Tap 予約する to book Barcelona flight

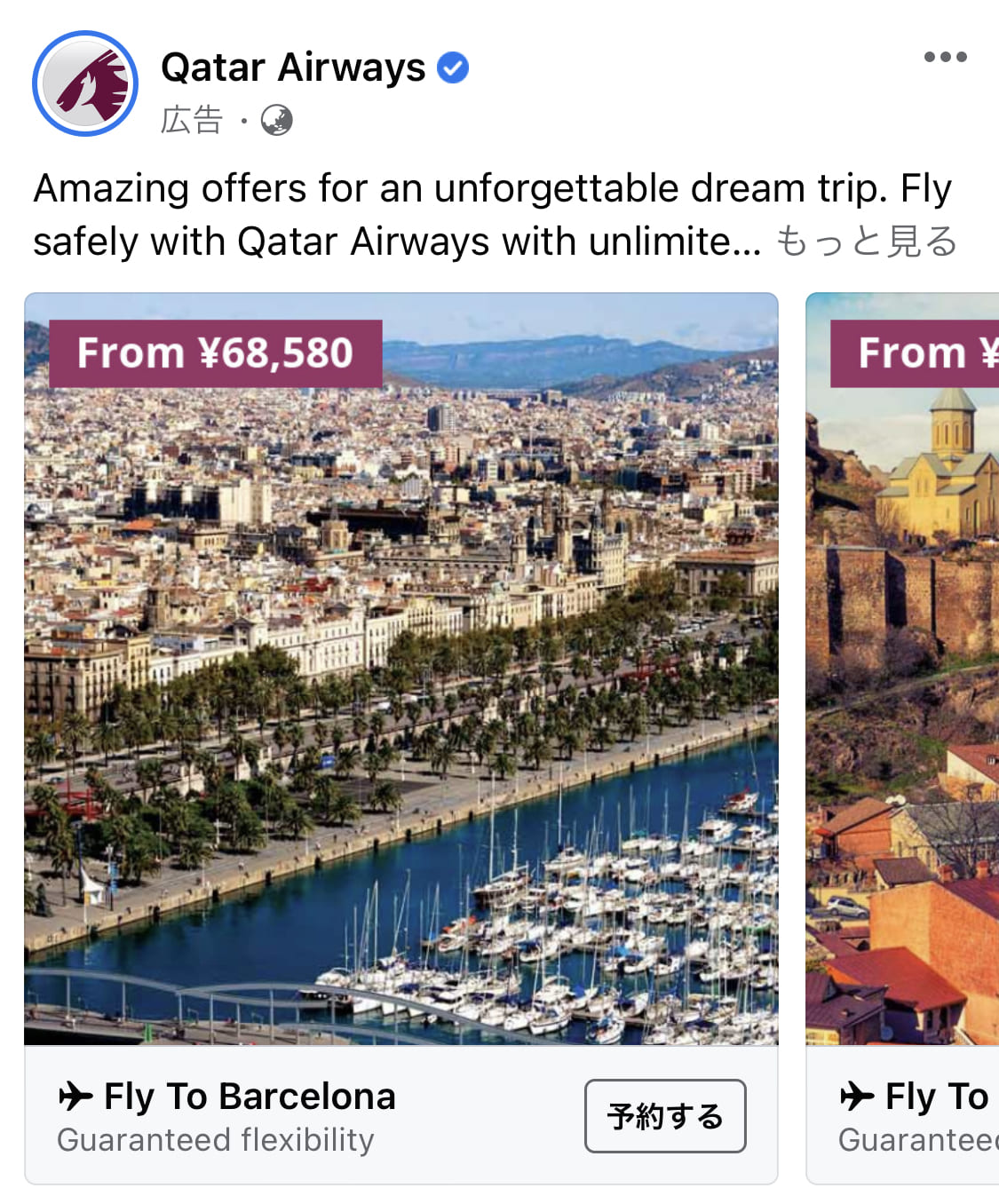point(665,1116)
